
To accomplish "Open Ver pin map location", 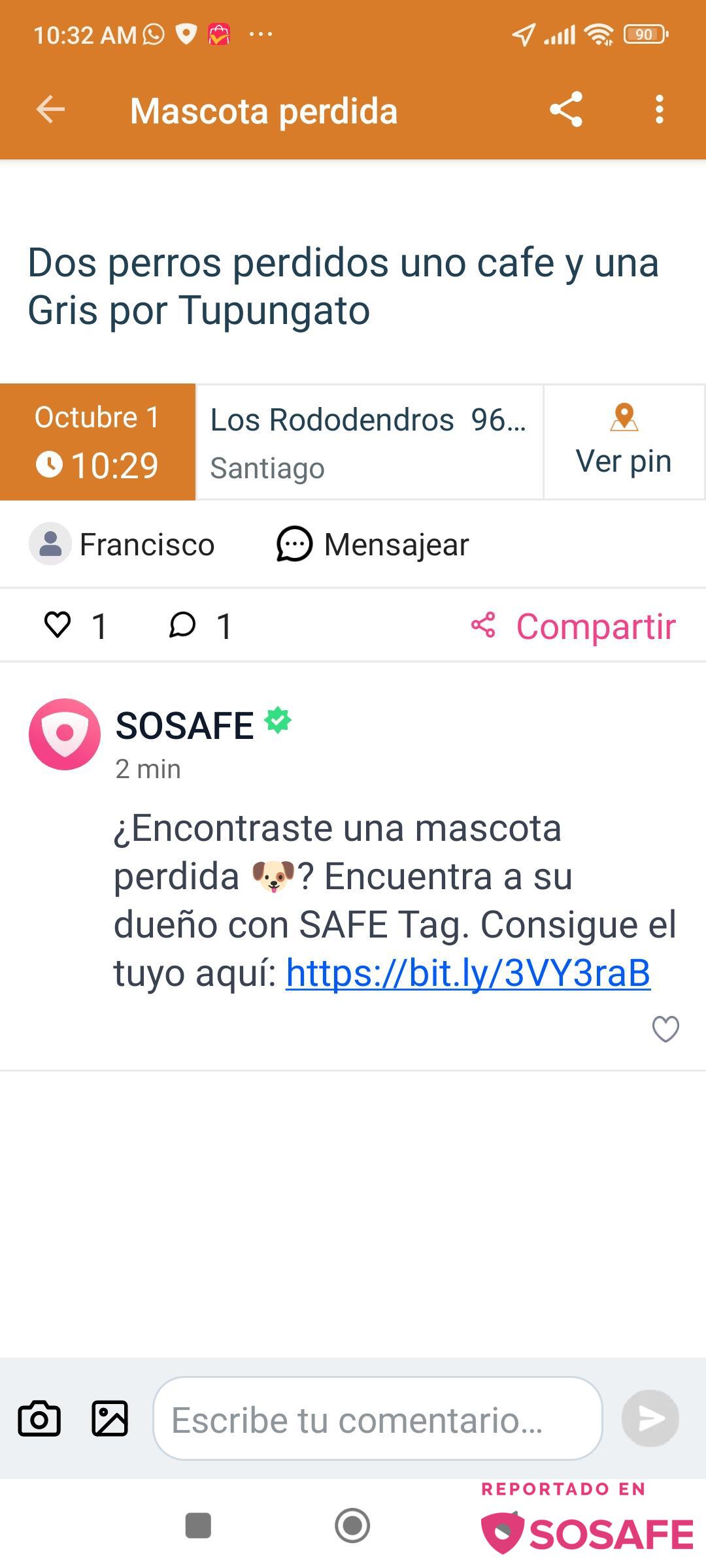I will point(624,442).
